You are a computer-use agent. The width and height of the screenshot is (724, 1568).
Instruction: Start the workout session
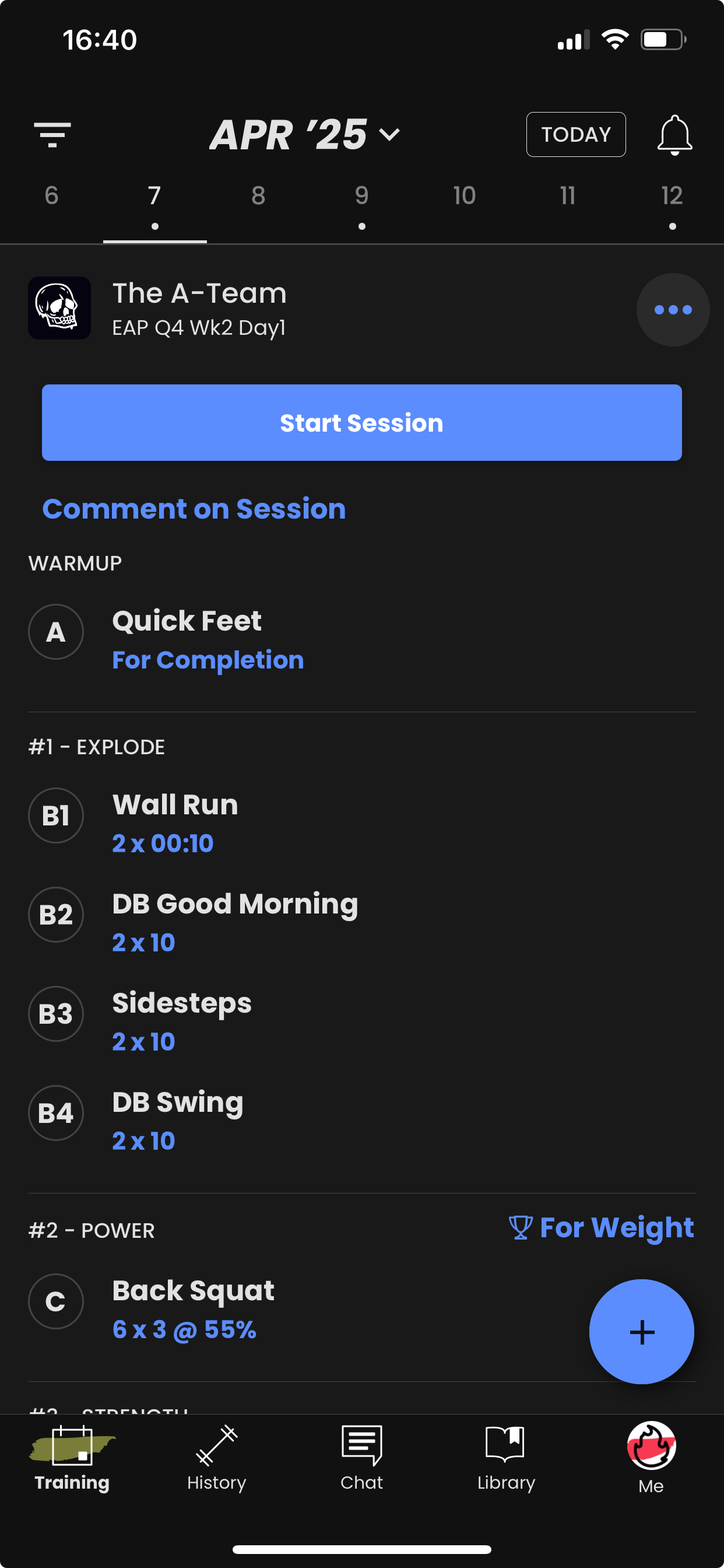[361, 422]
